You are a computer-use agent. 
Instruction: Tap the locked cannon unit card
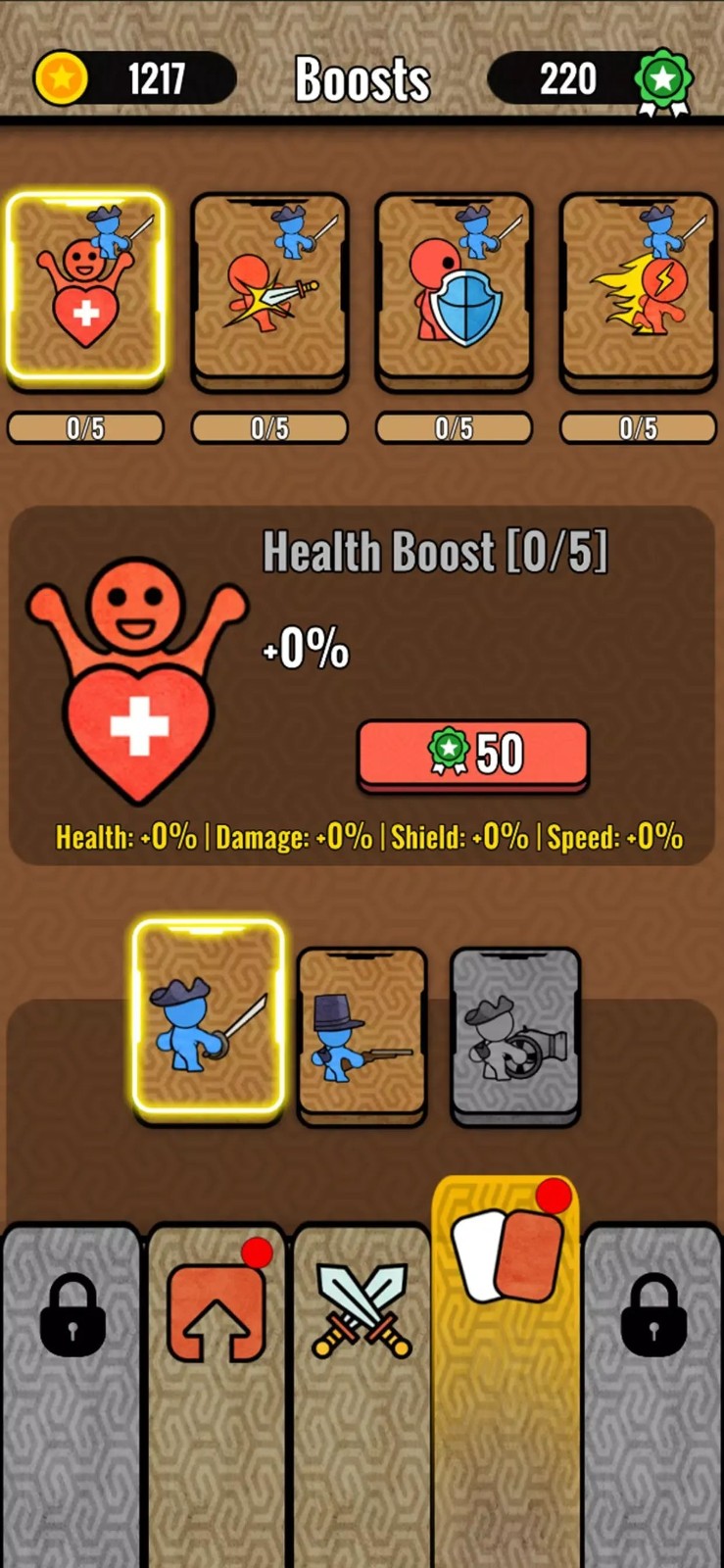coord(515,1034)
